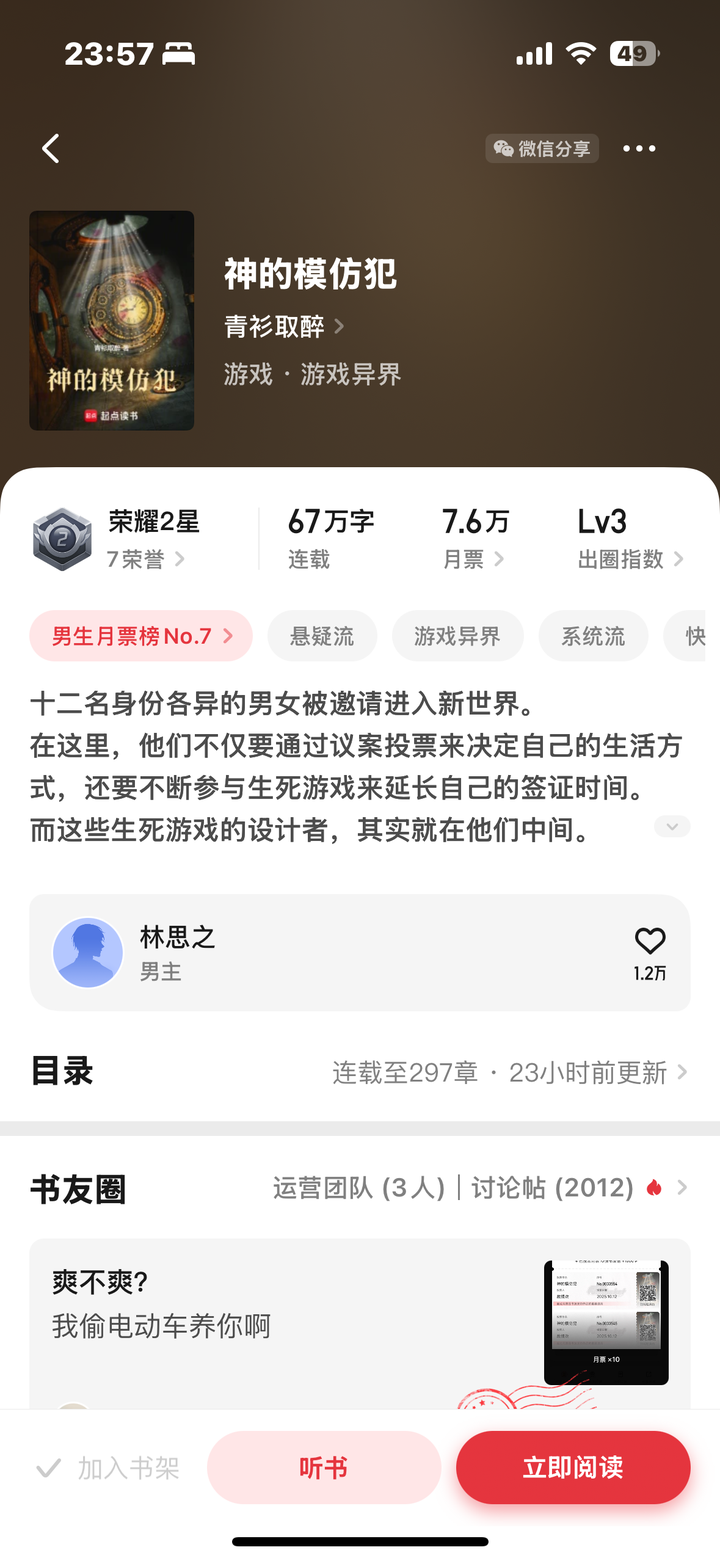
Task: Open author 青衫取醉's page
Action: click(284, 326)
